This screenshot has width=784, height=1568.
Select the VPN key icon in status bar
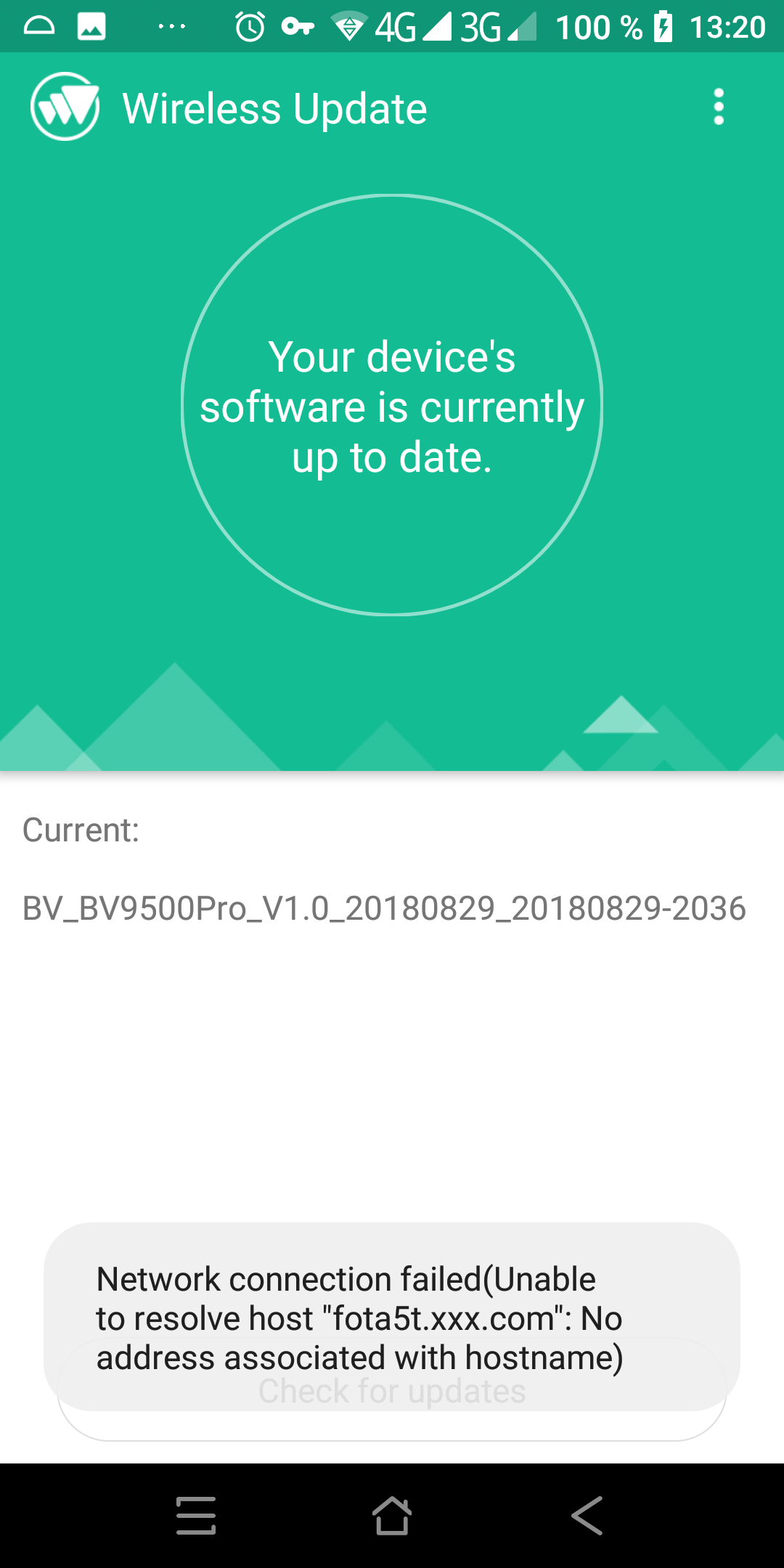pyautogui.click(x=298, y=27)
